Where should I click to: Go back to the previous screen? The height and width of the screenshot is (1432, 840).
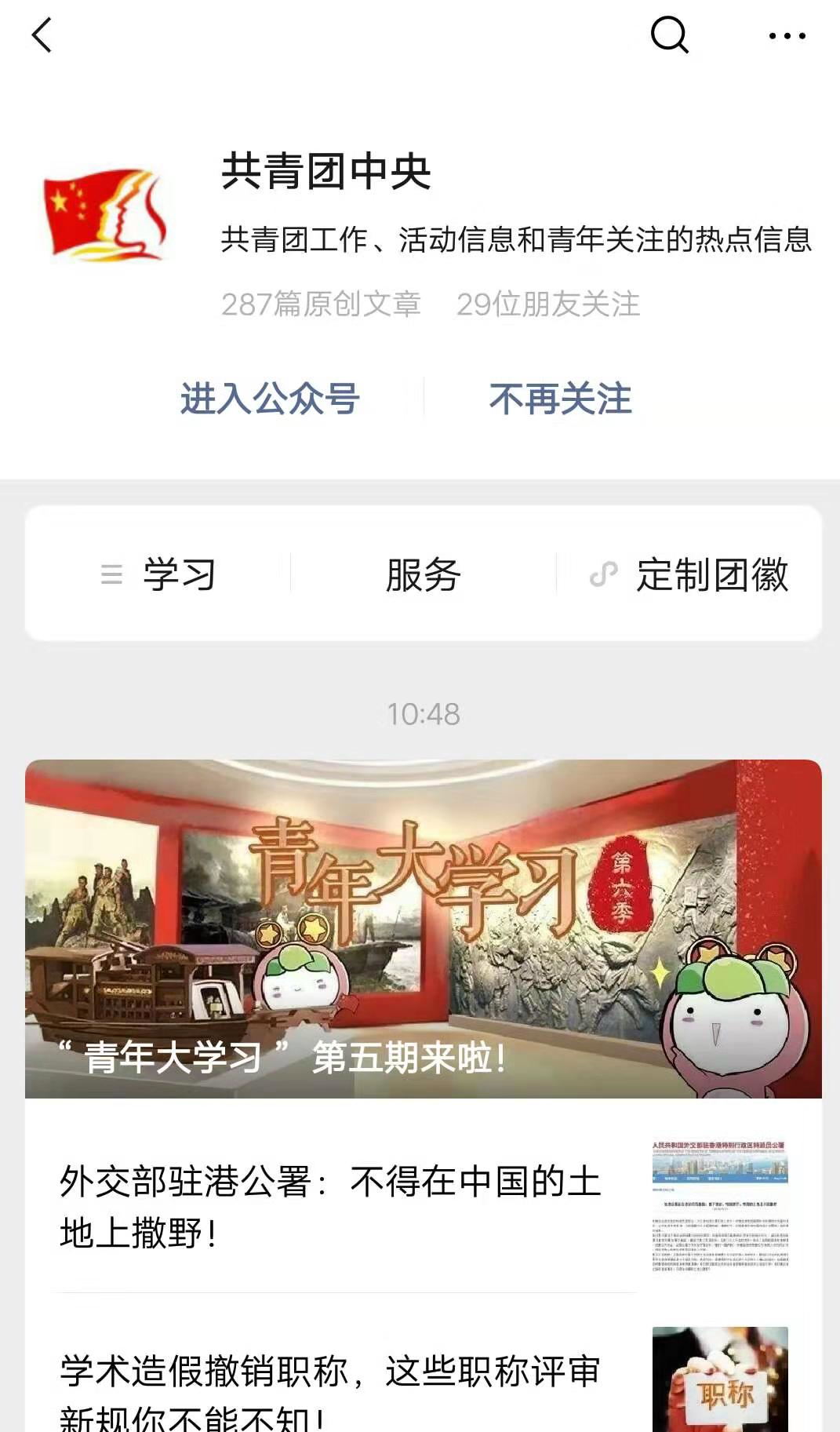tap(42, 36)
